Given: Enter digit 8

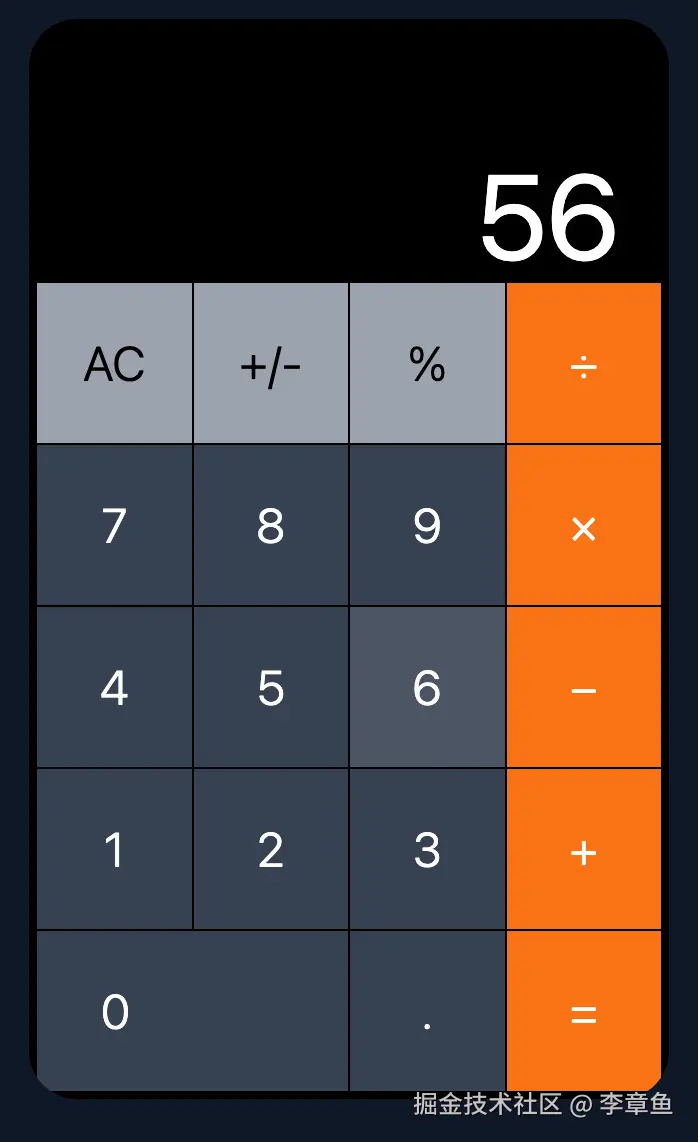Looking at the screenshot, I should pos(271,525).
